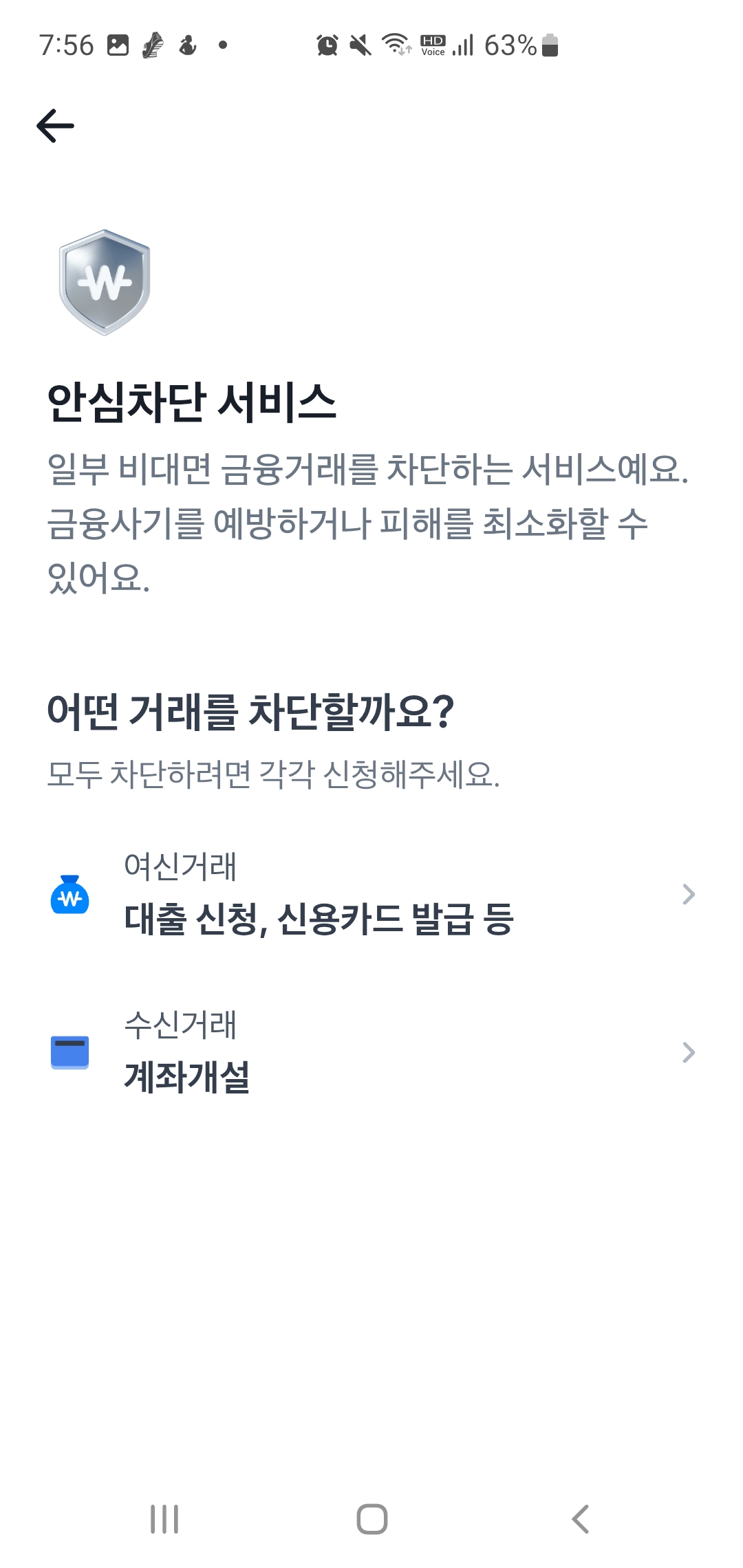The image size is (743, 1568).
Task: Select the 여신거래 money pouch icon
Action: click(69, 895)
